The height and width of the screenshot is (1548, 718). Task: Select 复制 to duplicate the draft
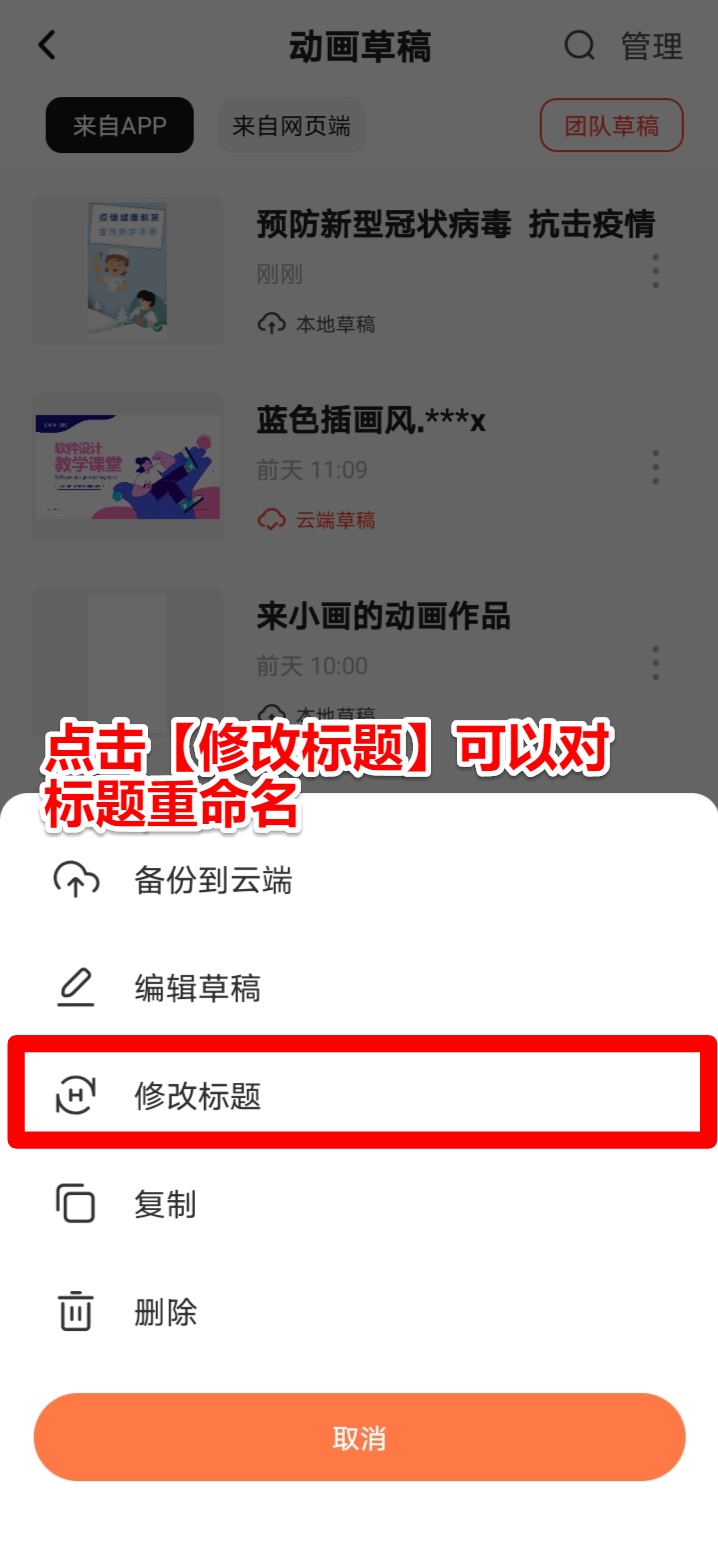(x=165, y=1204)
